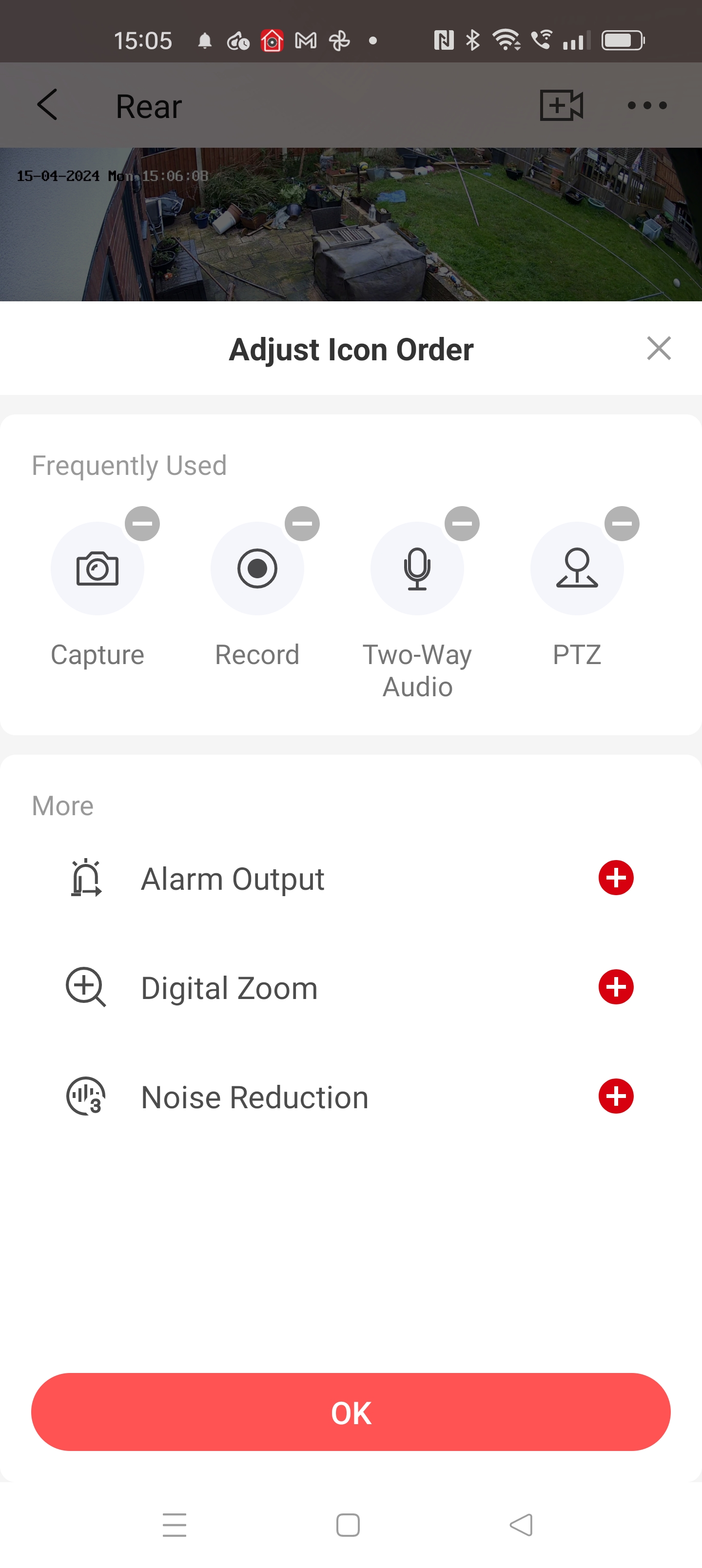Remove Two-Way Audio from Frequently Used

coord(462,524)
